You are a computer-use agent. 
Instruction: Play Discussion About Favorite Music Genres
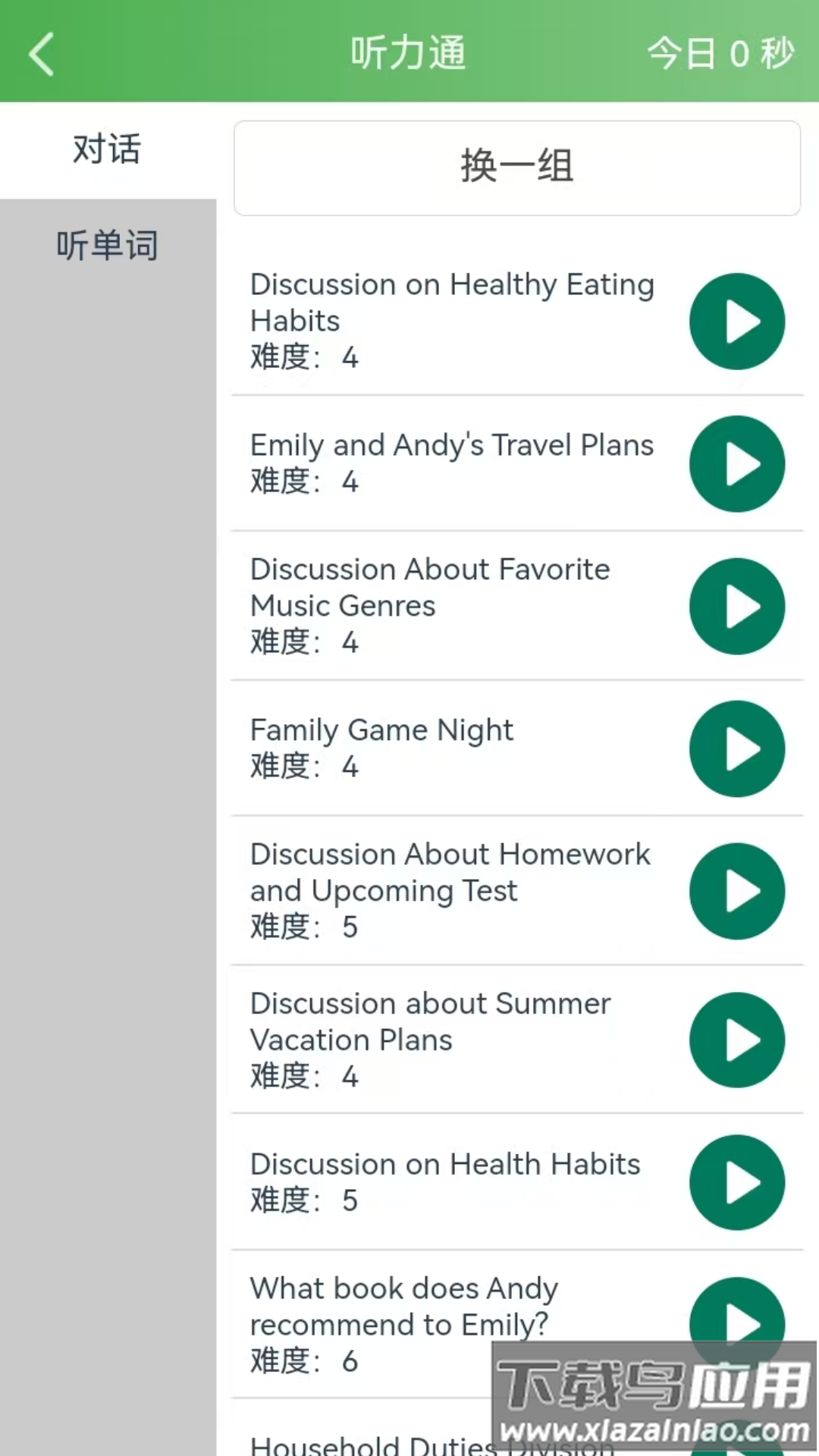(736, 607)
